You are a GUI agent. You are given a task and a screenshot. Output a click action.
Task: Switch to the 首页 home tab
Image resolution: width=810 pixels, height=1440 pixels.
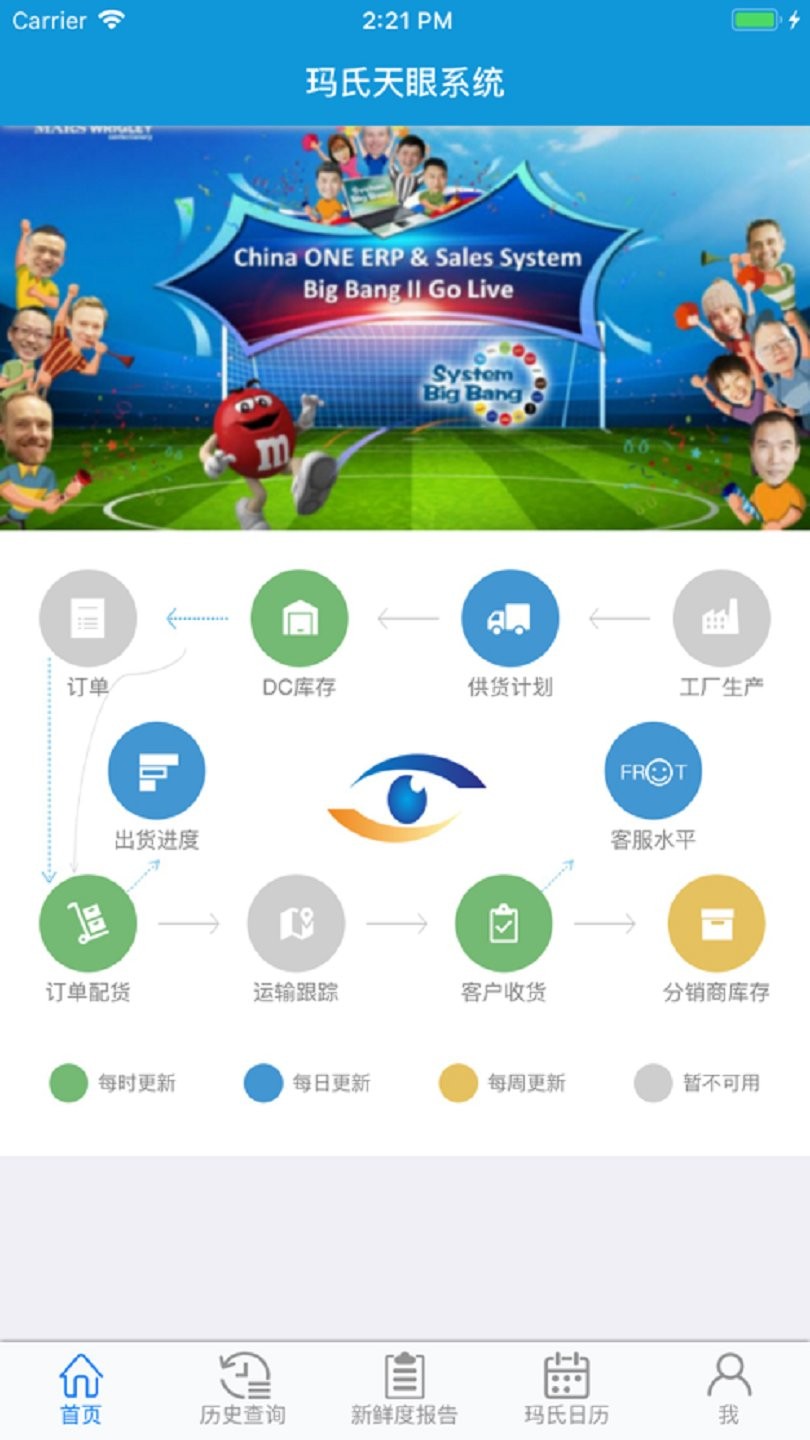click(81, 1389)
